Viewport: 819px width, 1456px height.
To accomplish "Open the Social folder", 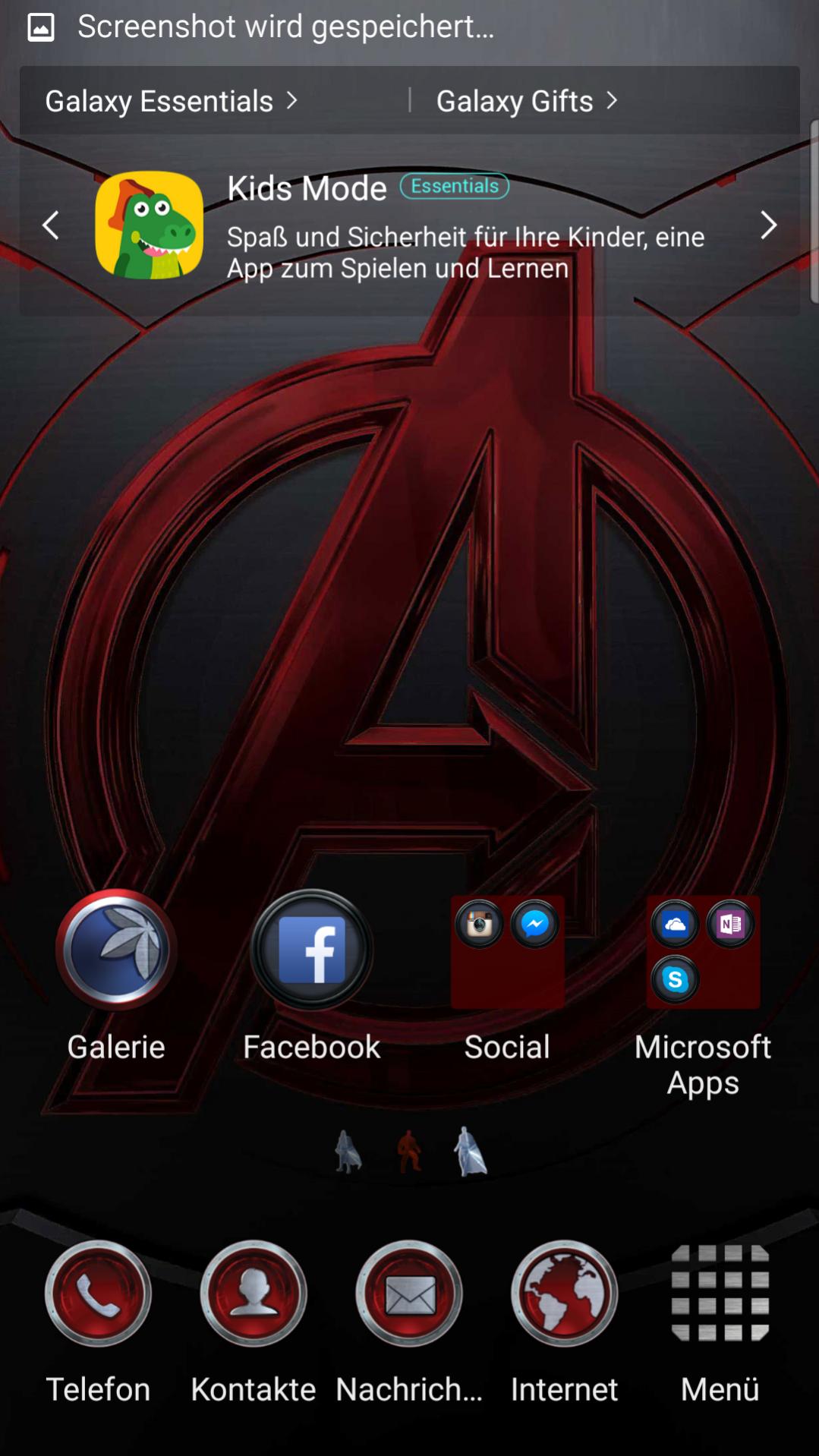I will click(x=507, y=979).
